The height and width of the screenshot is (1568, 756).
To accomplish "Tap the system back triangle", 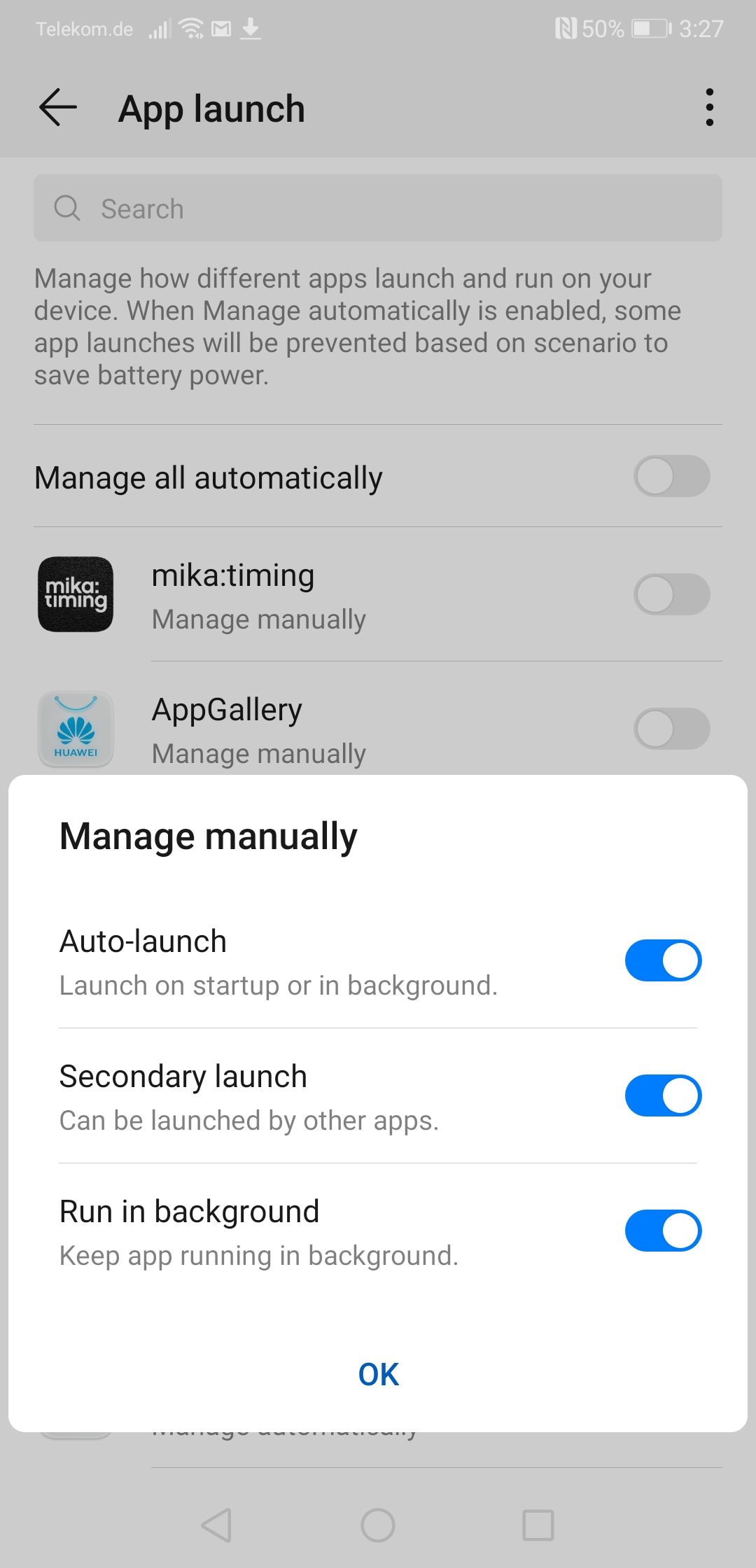I will 216,1525.
